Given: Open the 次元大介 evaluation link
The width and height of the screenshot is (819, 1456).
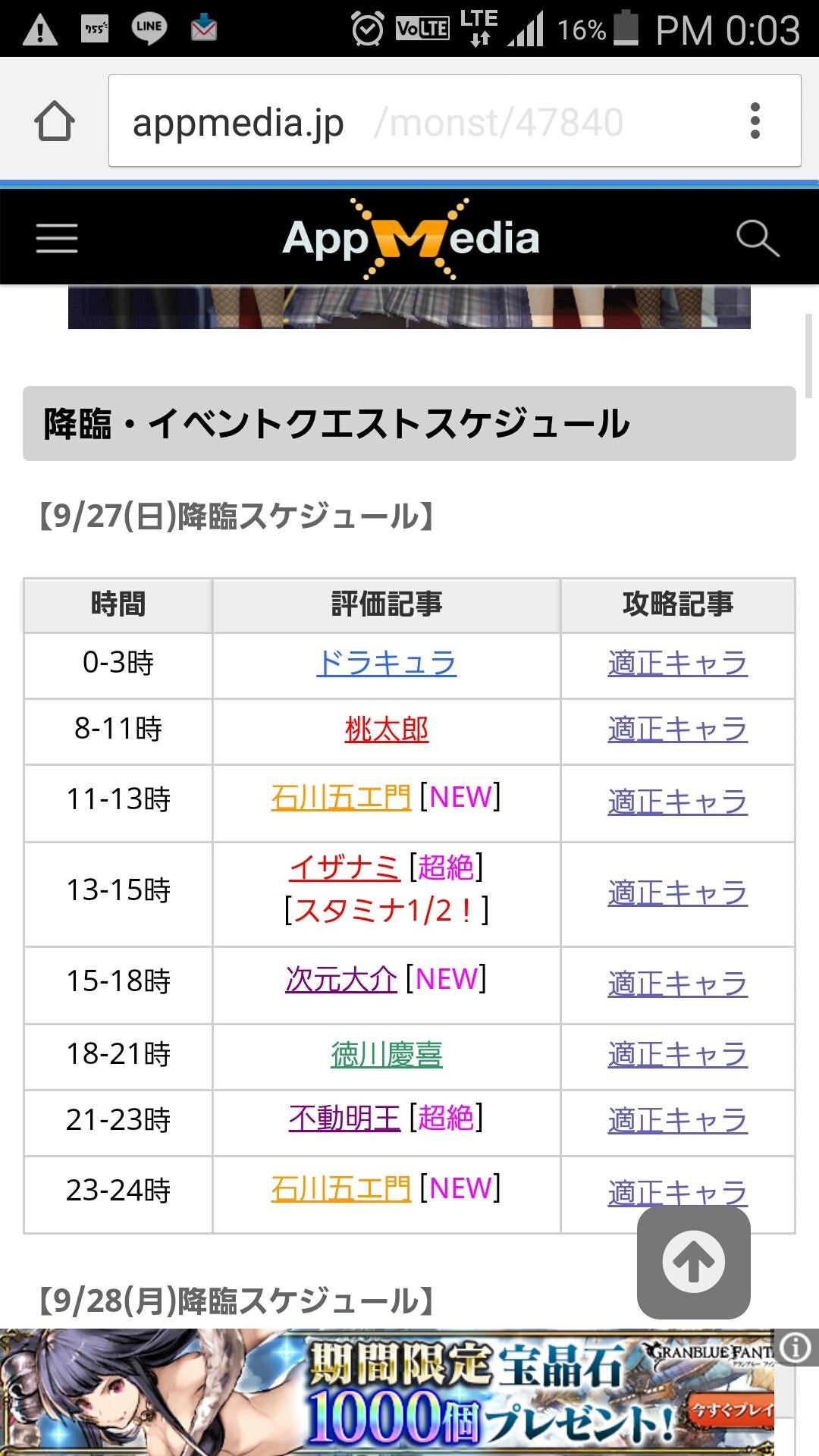Looking at the screenshot, I should point(340,980).
